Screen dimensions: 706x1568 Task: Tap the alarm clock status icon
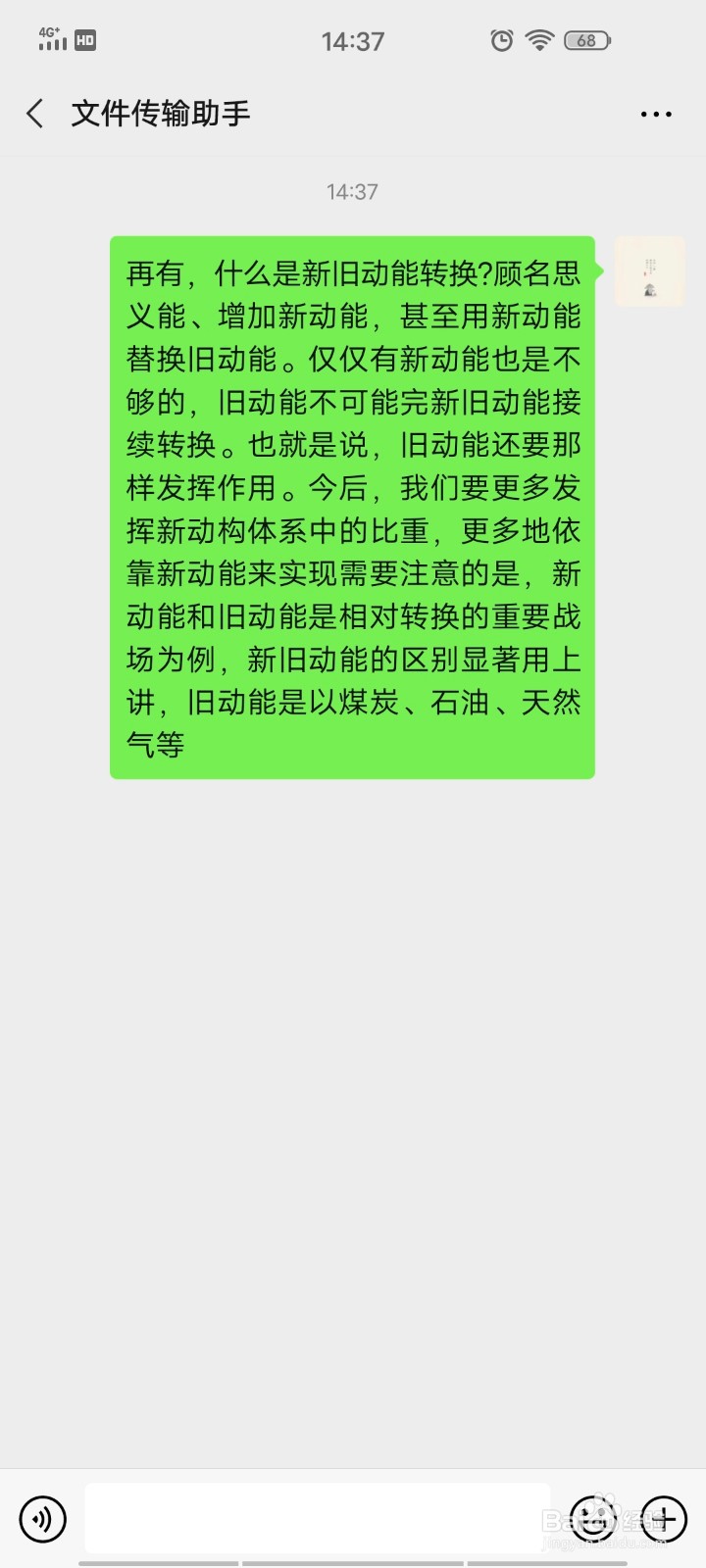click(x=500, y=40)
